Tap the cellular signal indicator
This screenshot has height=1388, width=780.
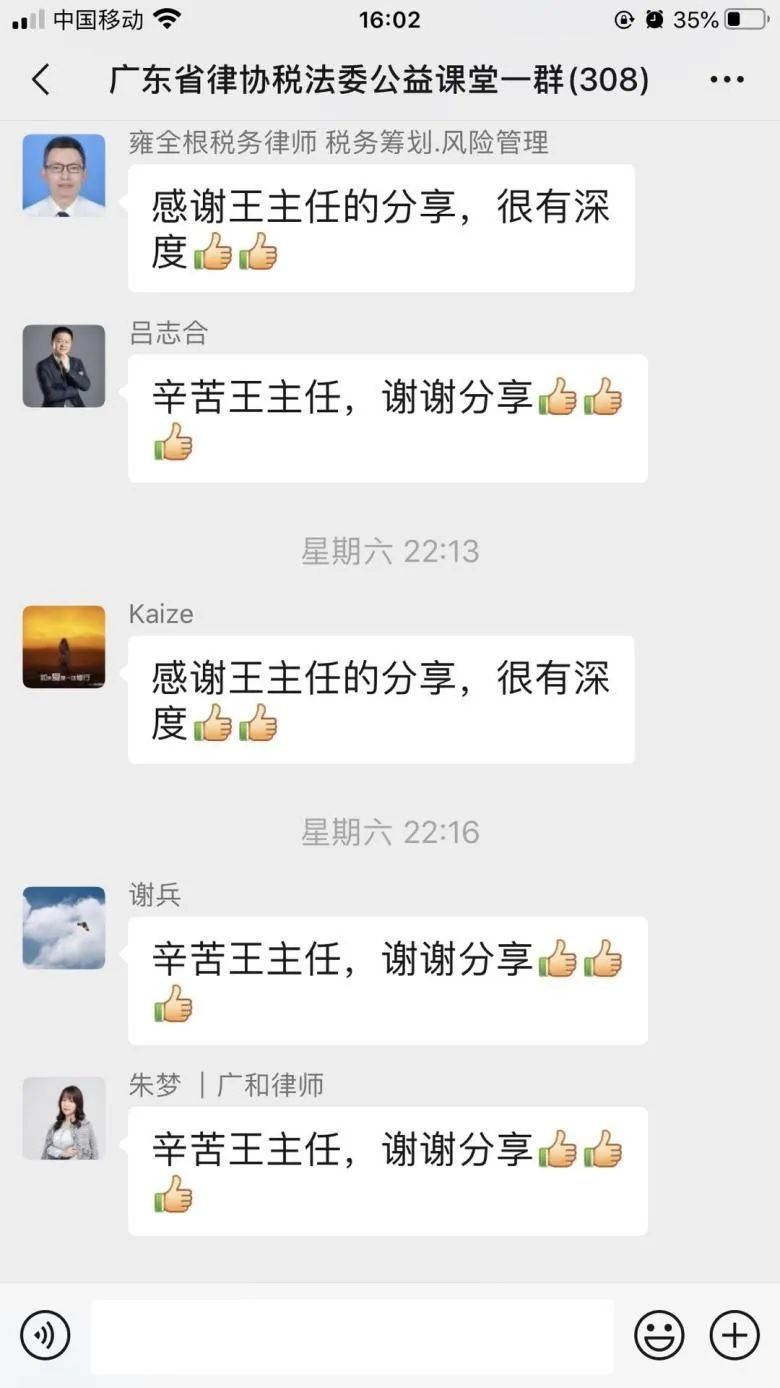click(22, 17)
